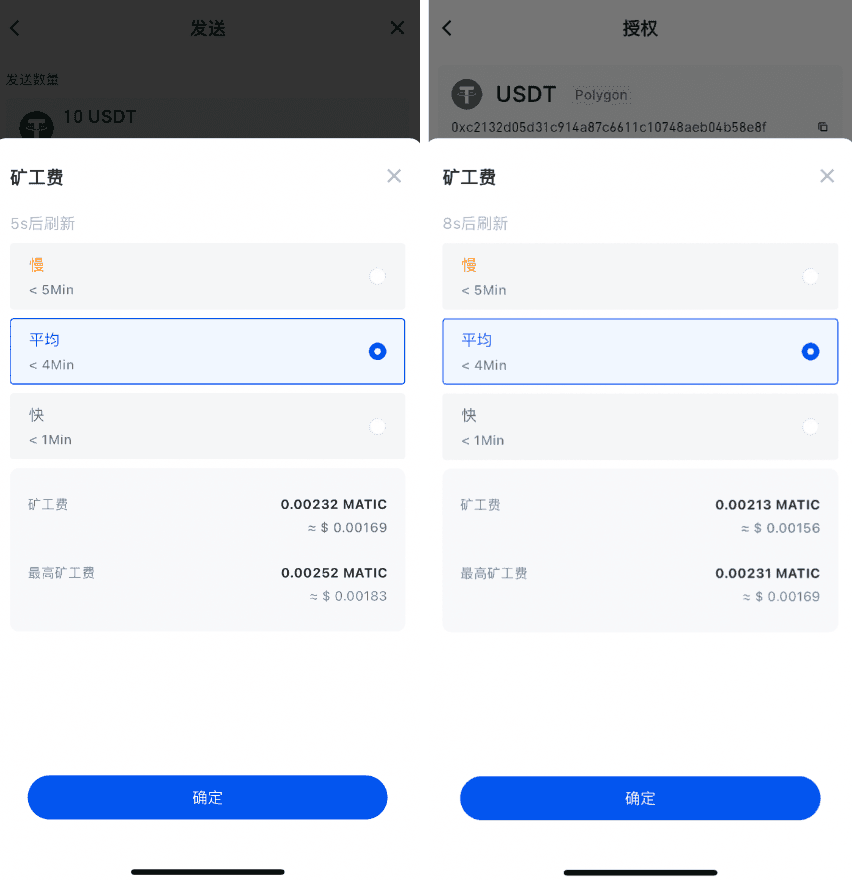Image resolution: width=852 pixels, height=882 pixels.
Task: Confirm the 0.00232 MATIC fee with 确定
Action: pyautogui.click(x=207, y=797)
